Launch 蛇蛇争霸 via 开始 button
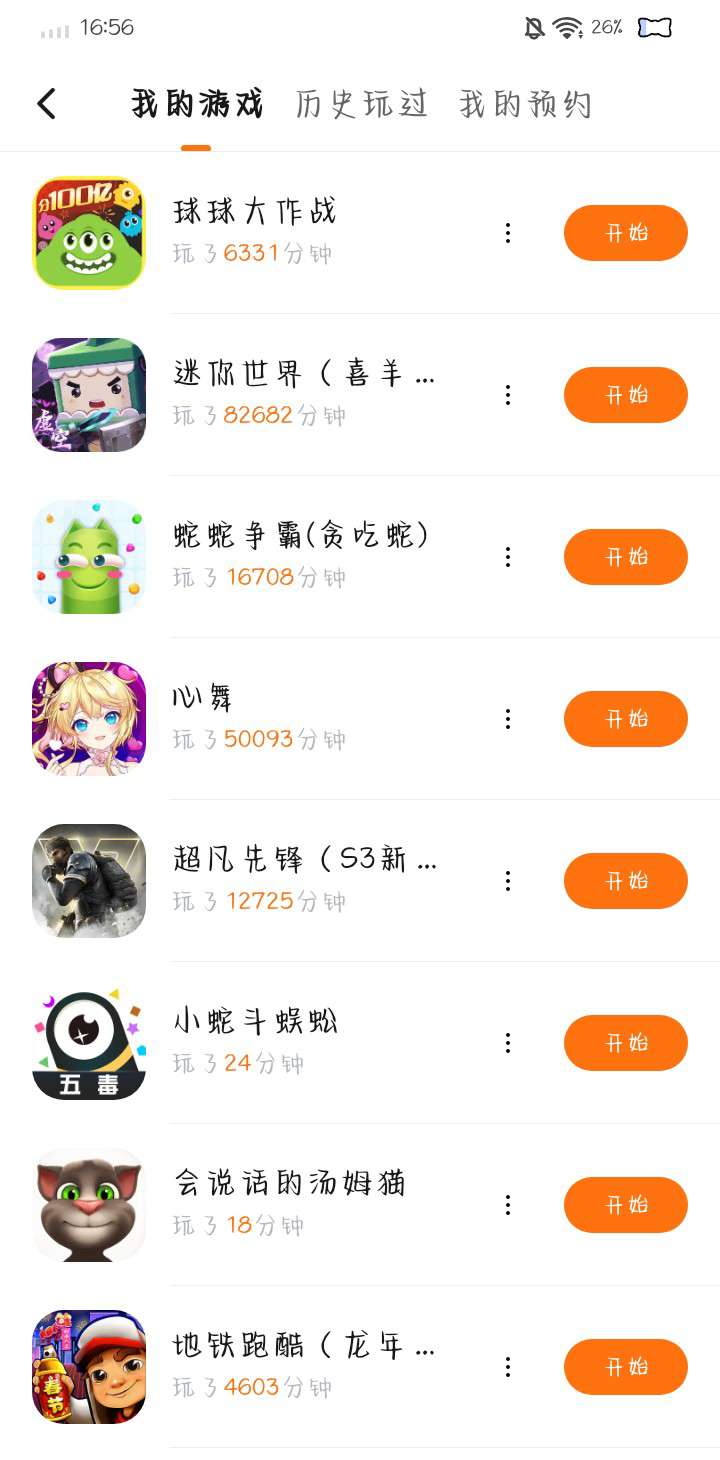The height and width of the screenshot is (1460, 720). click(625, 557)
